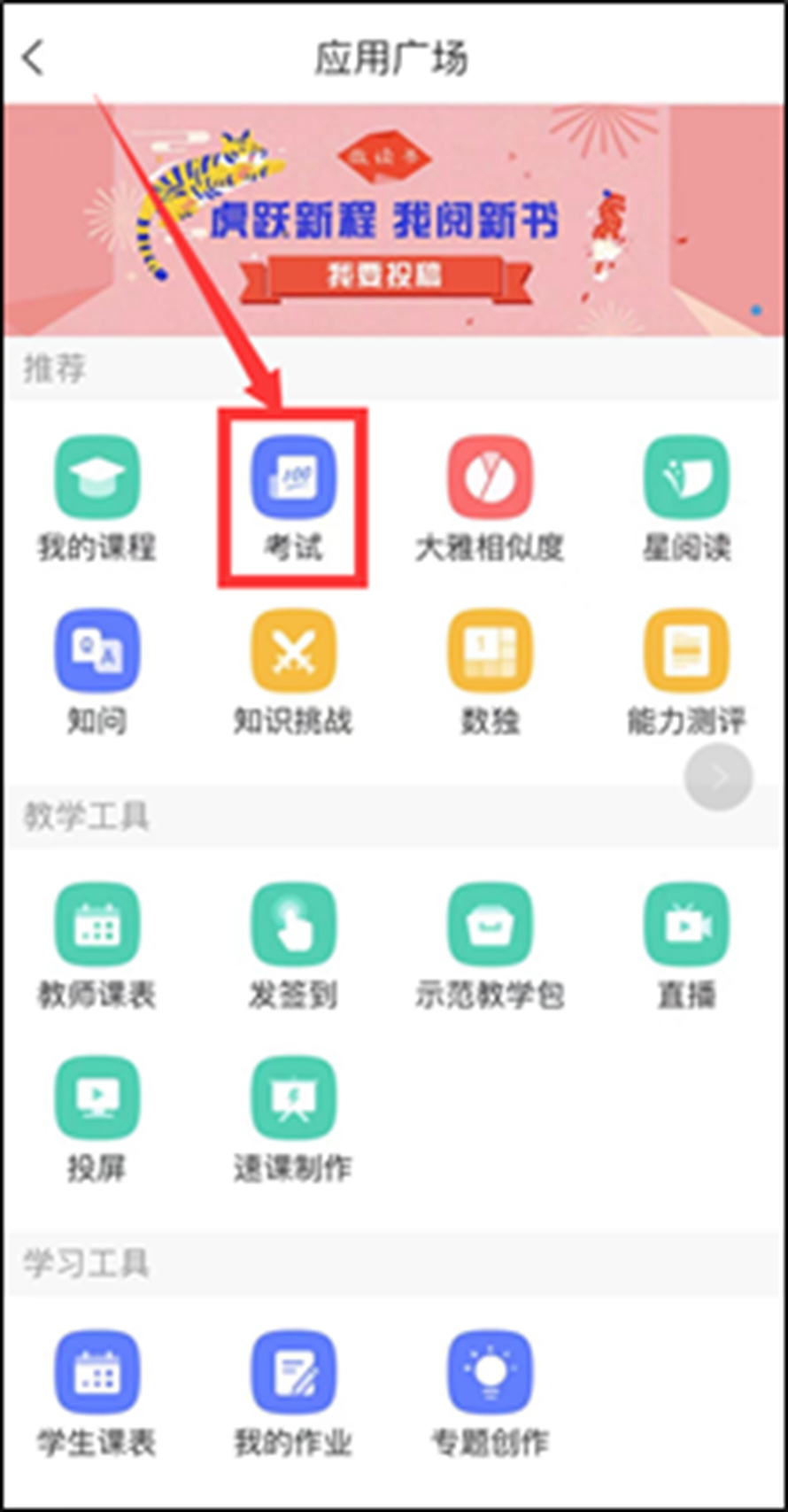Screen dimensions: 788x1512
Task: Start 直播
Action: click(686, 926)
